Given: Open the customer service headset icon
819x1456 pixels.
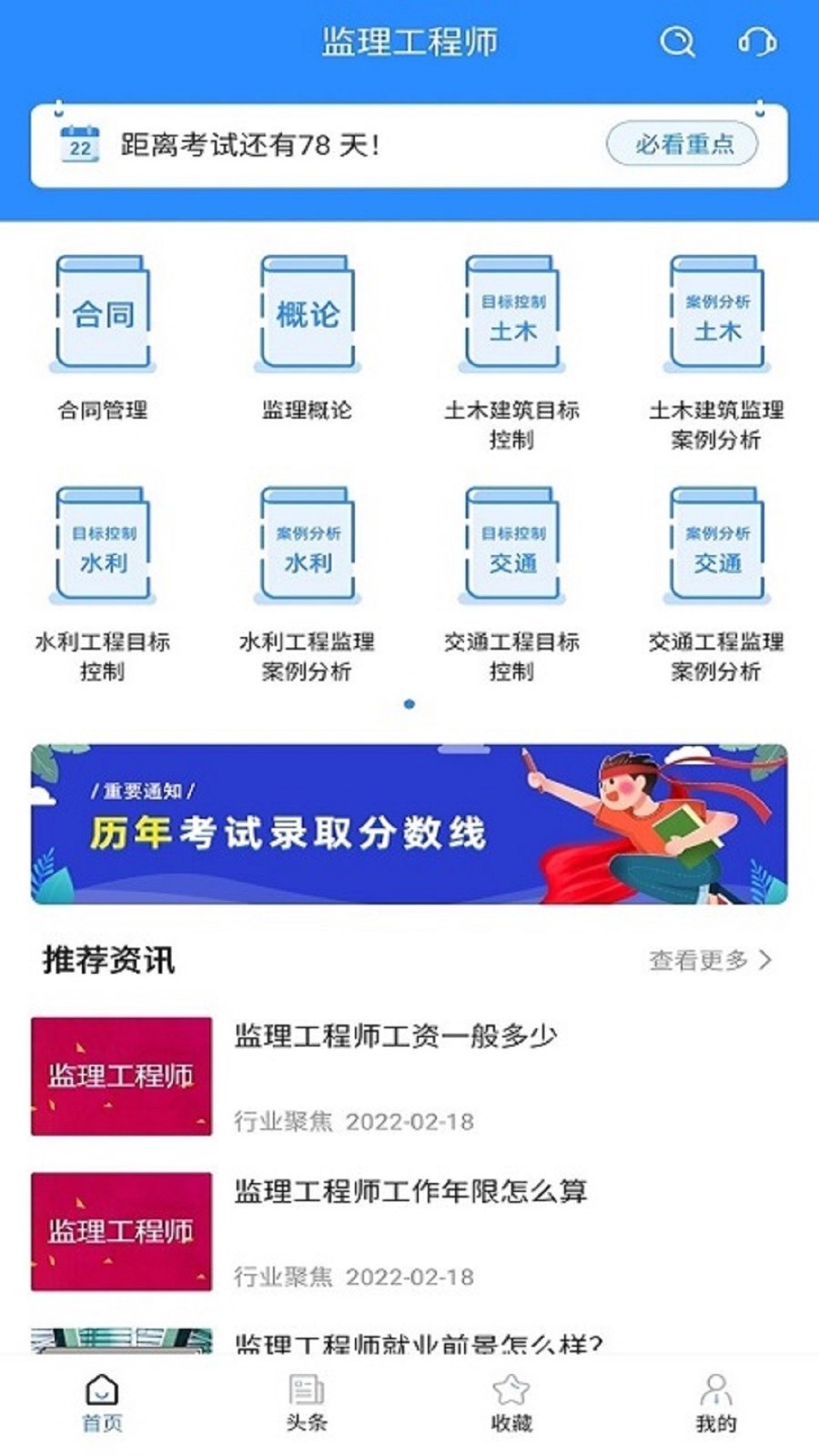Looking at the screenshot, I should (x=756, y=42).
